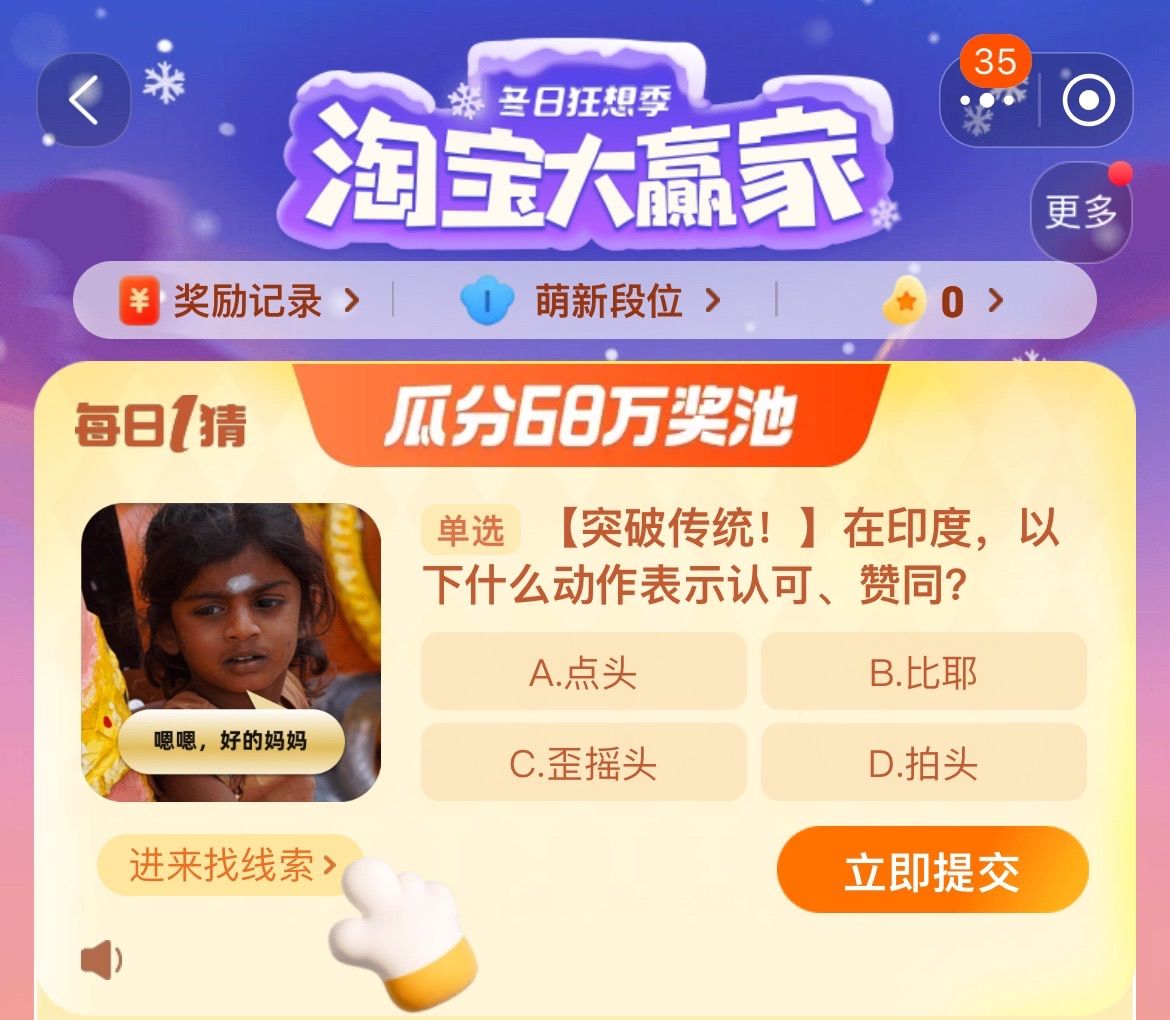The width and height of the screenshot is (1170, 1020).
Task: Open 萌新段位 rank details
Action: pos(591,301)
